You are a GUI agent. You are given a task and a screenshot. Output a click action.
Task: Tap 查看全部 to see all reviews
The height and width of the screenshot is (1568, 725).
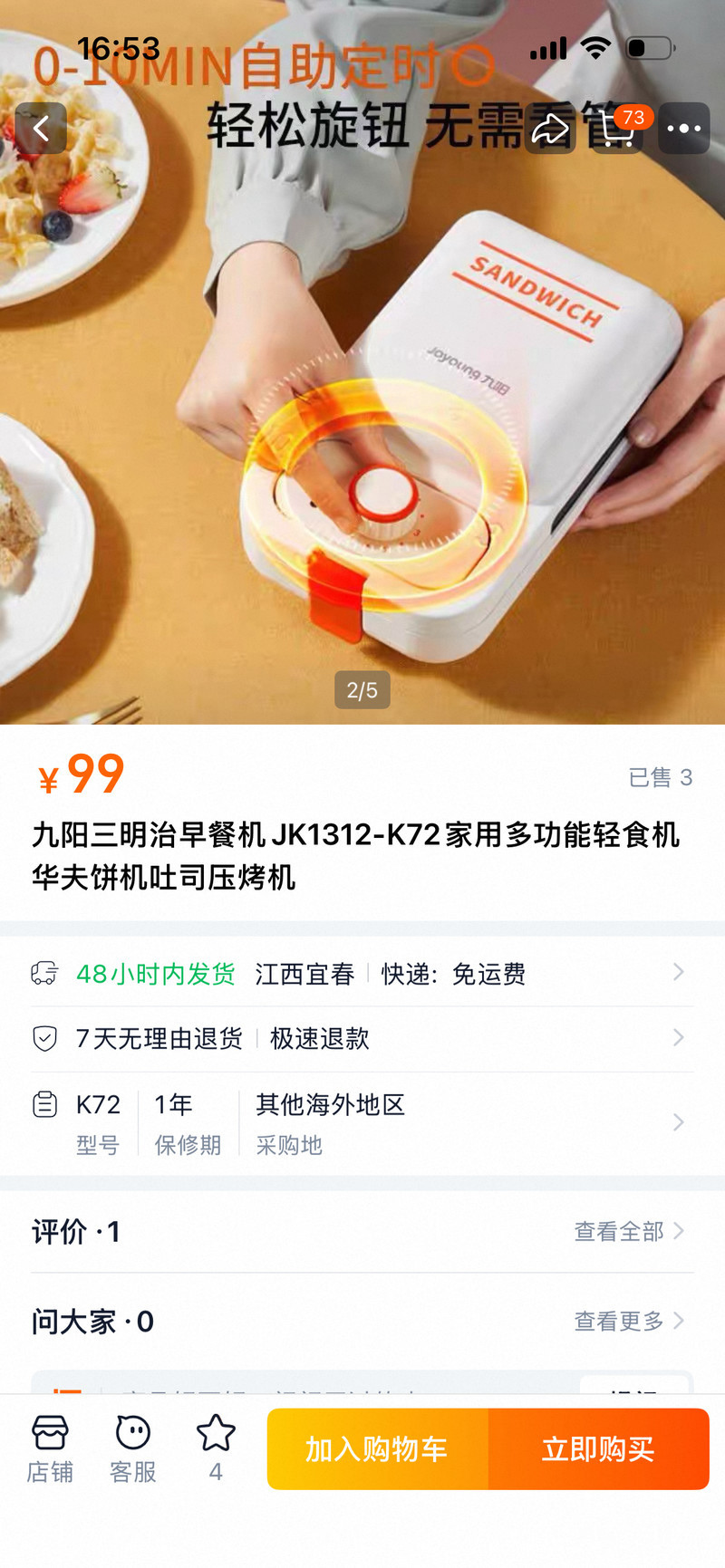(x=628, y=1231)
